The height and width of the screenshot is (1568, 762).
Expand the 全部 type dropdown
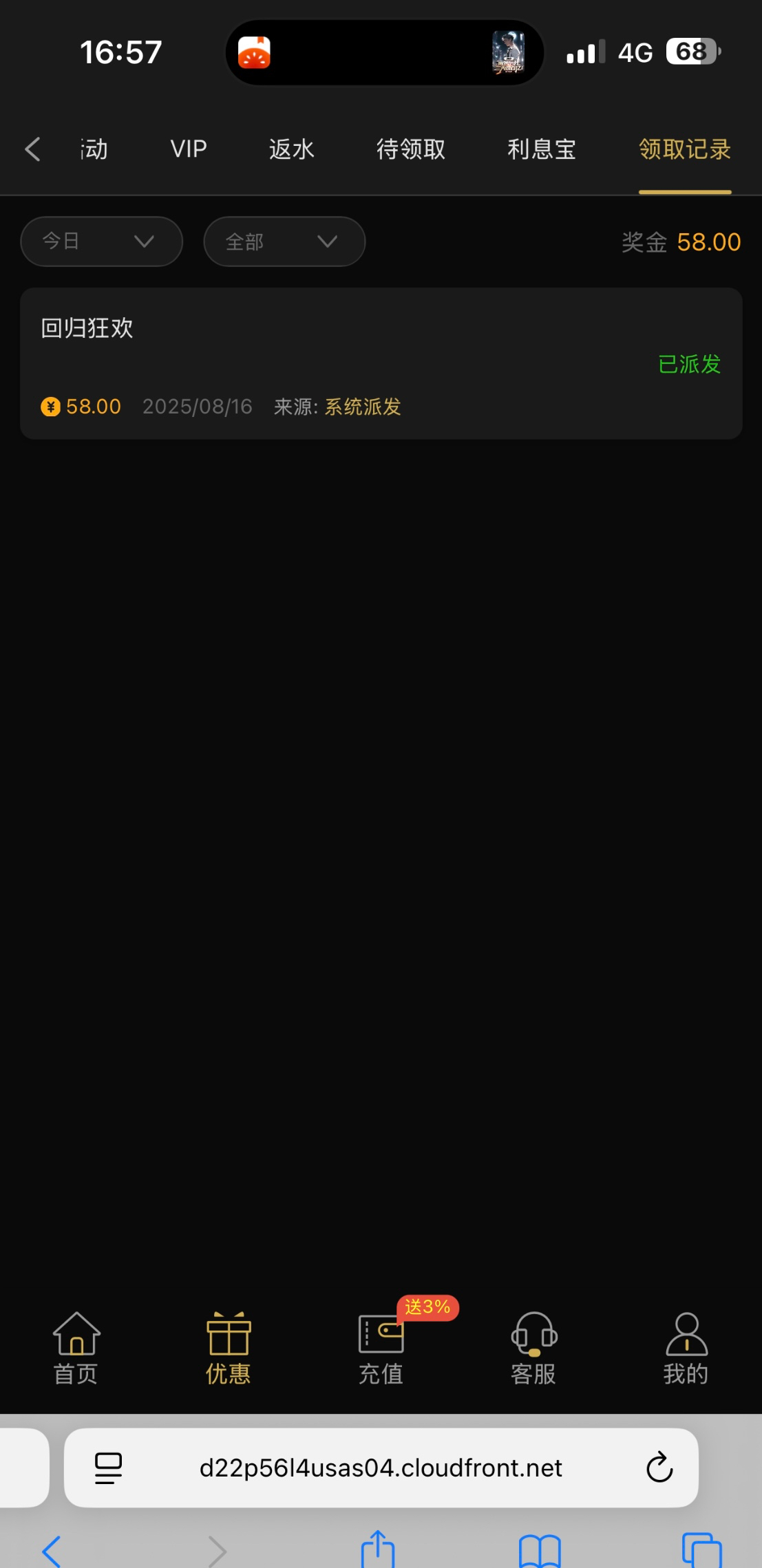click(x=284, y=241)
